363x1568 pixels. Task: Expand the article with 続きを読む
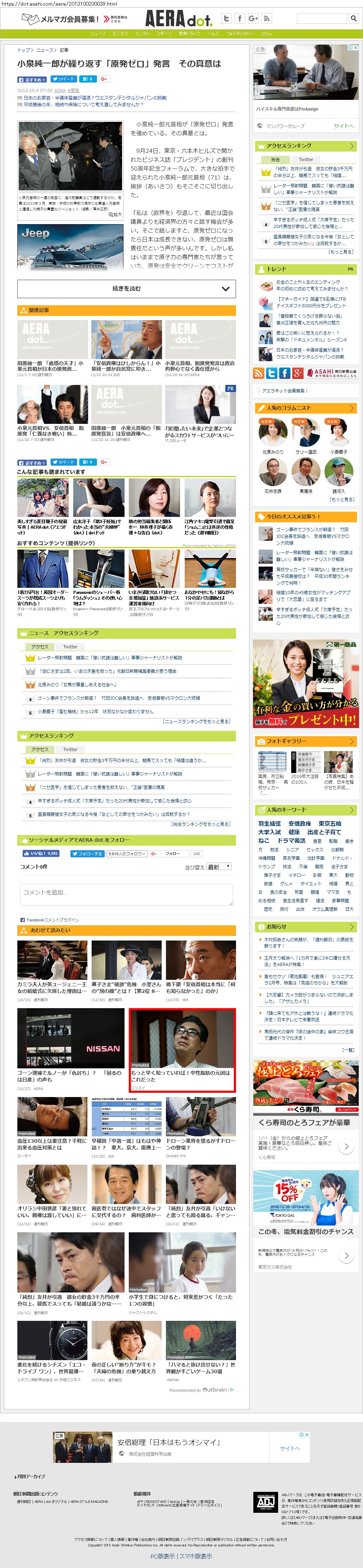click(x=126, y=289)
